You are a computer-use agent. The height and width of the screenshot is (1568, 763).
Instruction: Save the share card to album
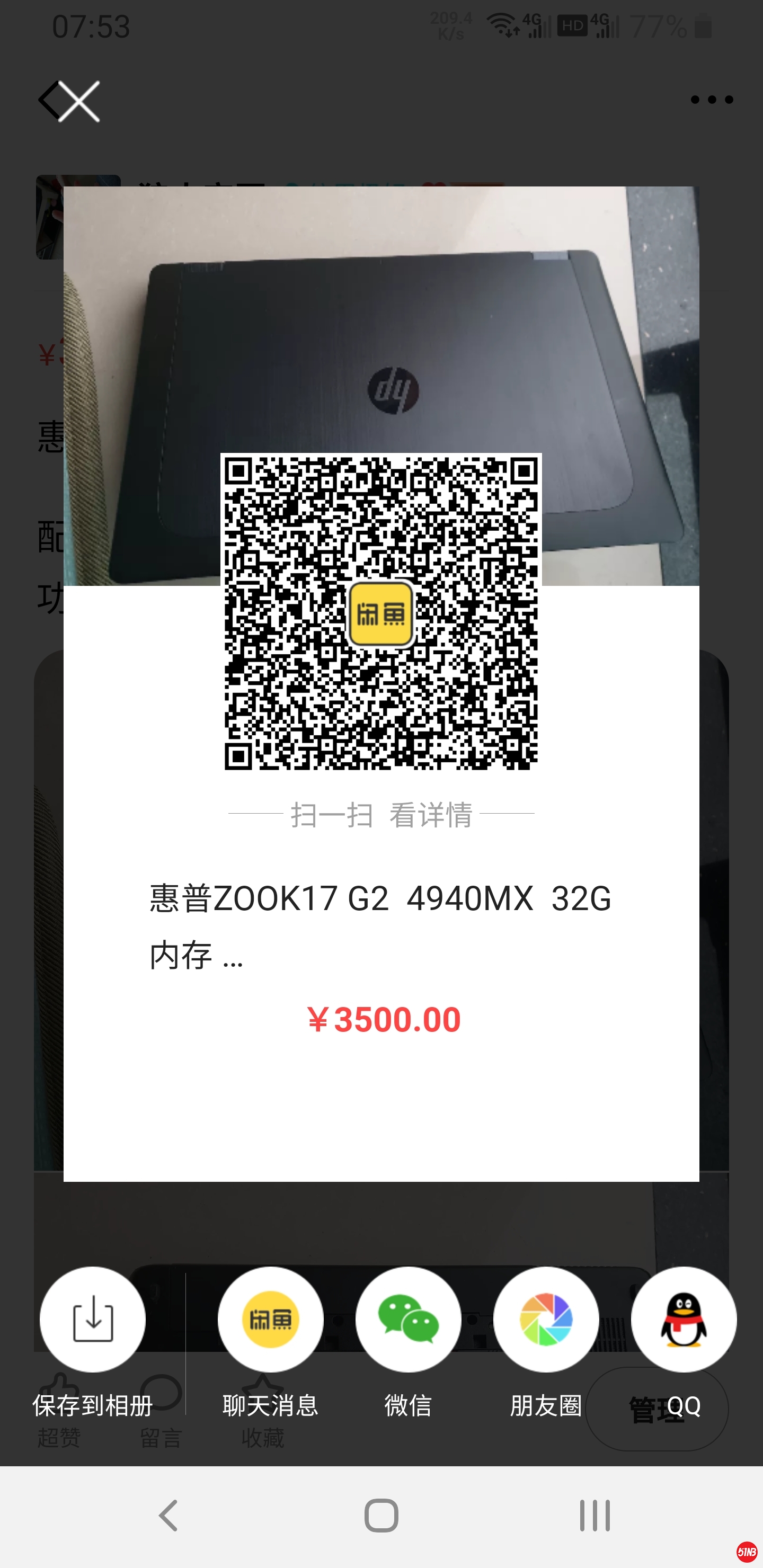[93, 1320]
